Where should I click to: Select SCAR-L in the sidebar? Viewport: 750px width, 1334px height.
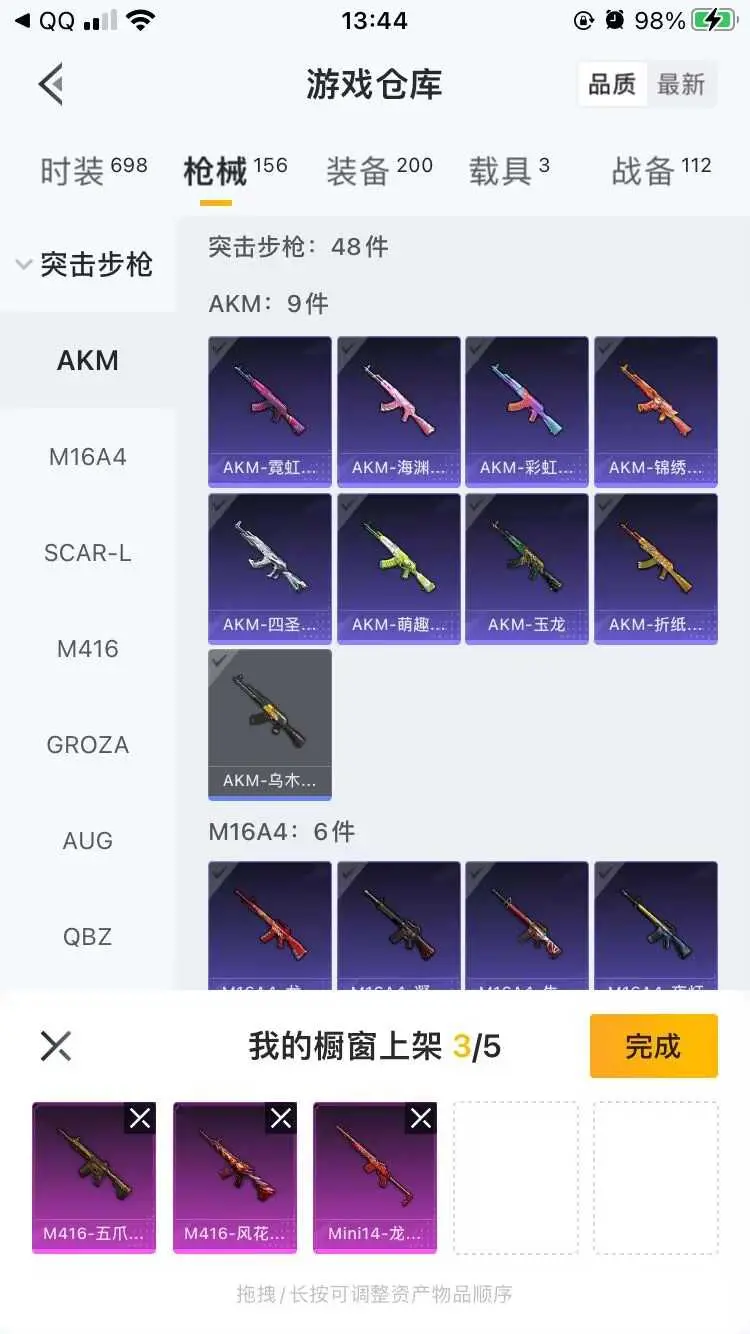(88, 553)
